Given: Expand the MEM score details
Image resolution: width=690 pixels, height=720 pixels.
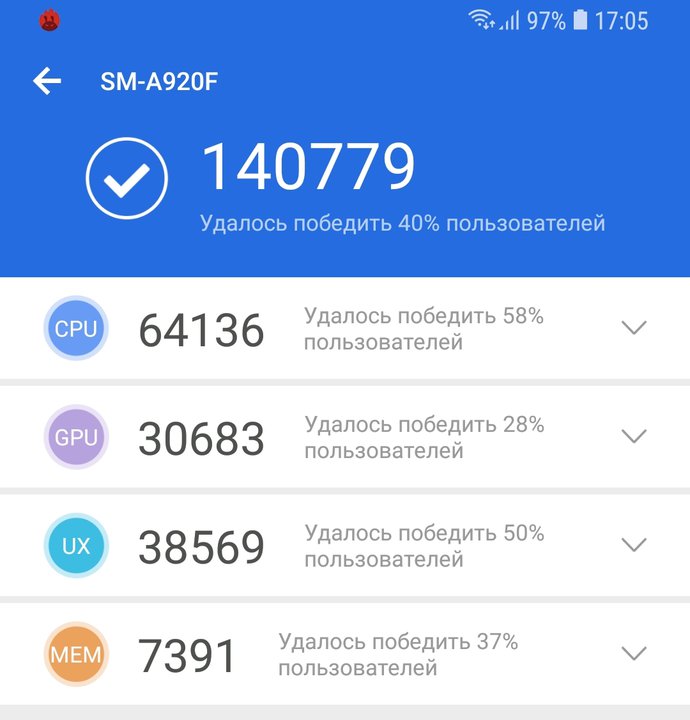Looking at the screenshot, I should (634, 654).
